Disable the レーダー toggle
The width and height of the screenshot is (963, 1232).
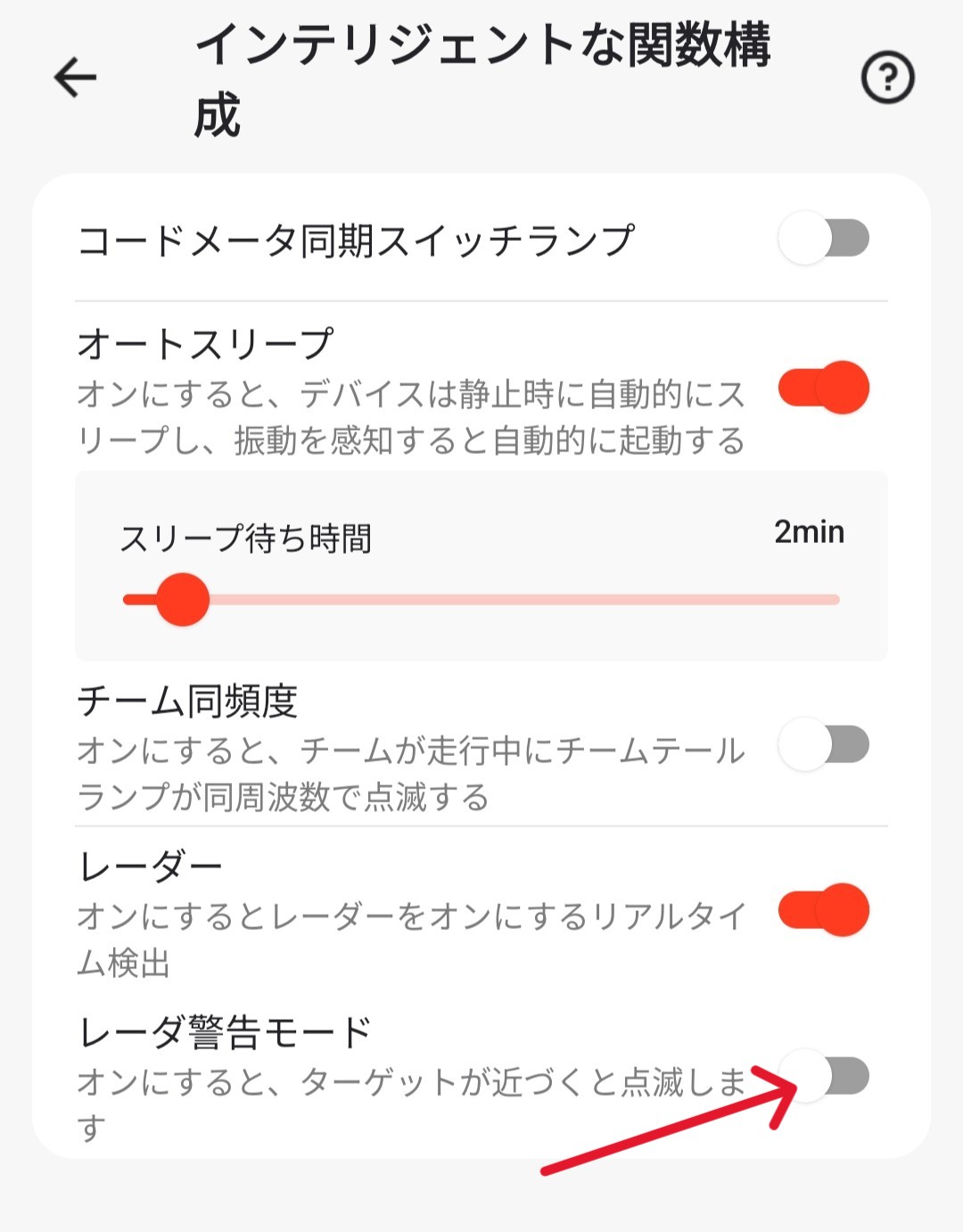tap(824, 910)
